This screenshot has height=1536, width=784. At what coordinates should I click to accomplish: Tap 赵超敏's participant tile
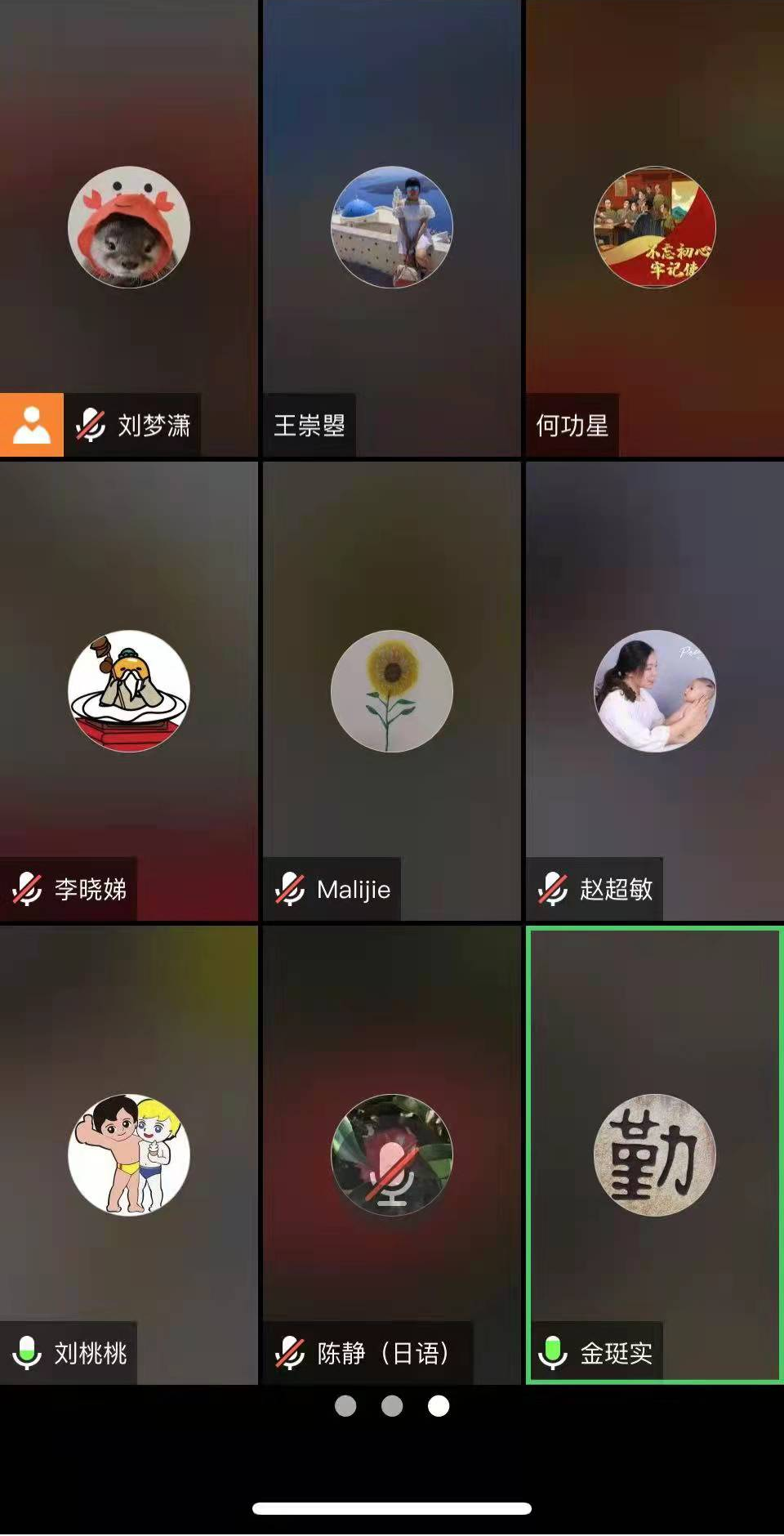tap(654, 690)
